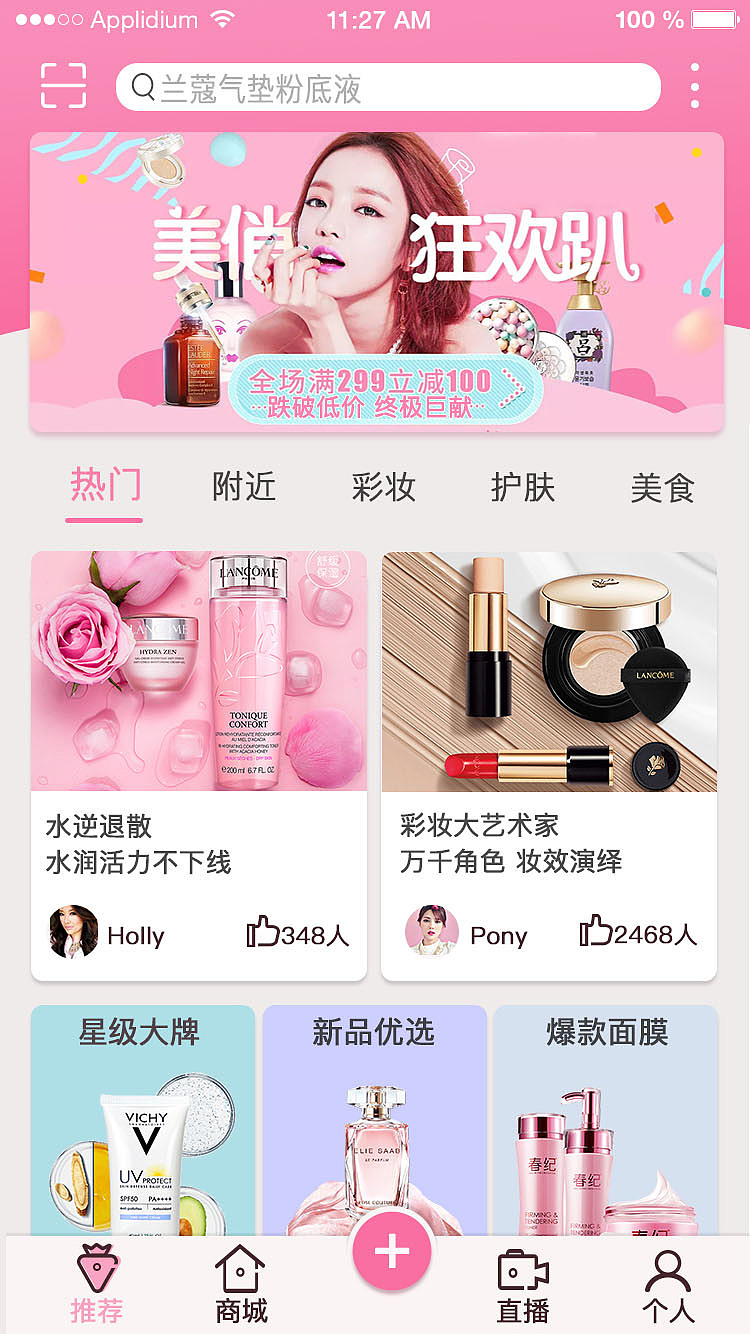
Task: Open the QR code scanner
Action: [x=62, y=86]
